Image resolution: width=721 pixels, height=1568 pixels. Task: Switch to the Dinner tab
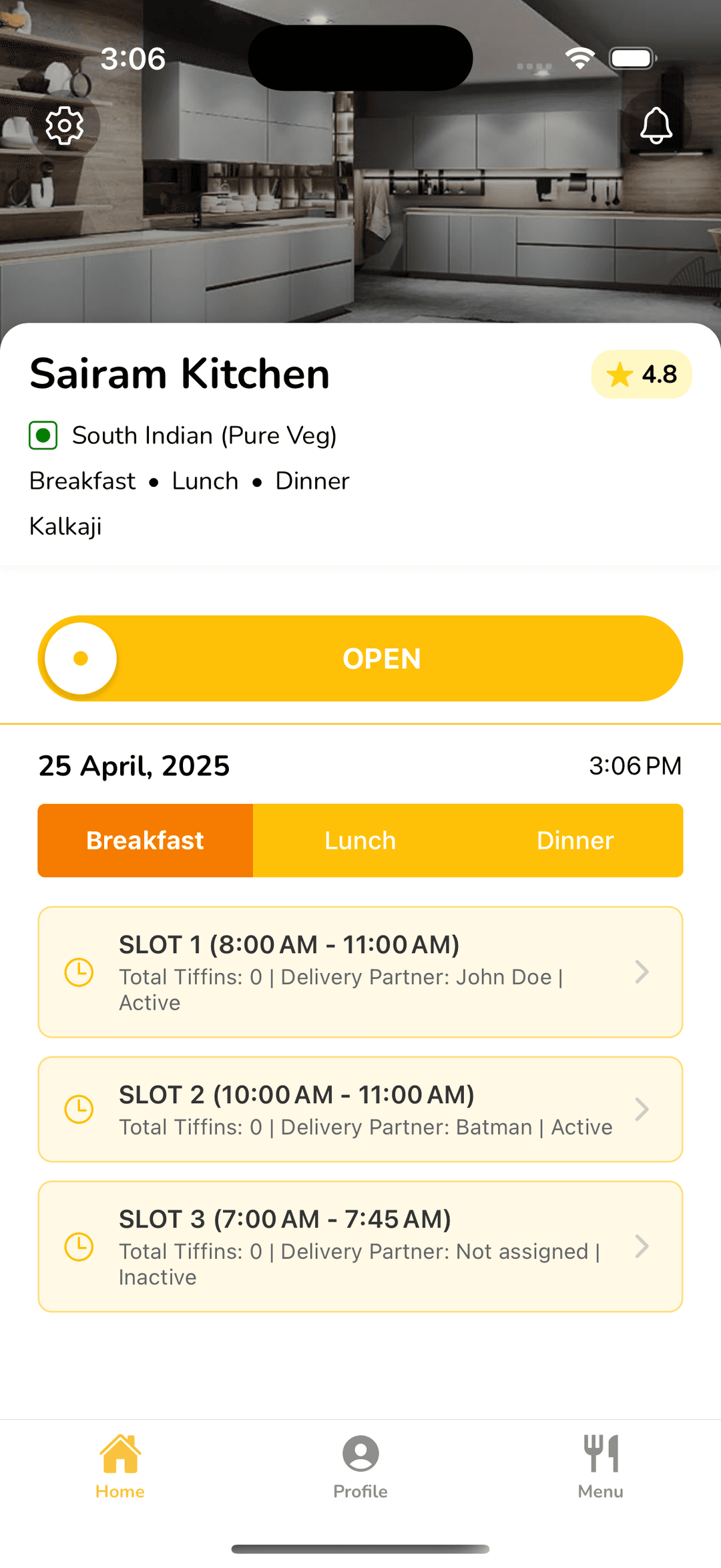coord(575,840)
